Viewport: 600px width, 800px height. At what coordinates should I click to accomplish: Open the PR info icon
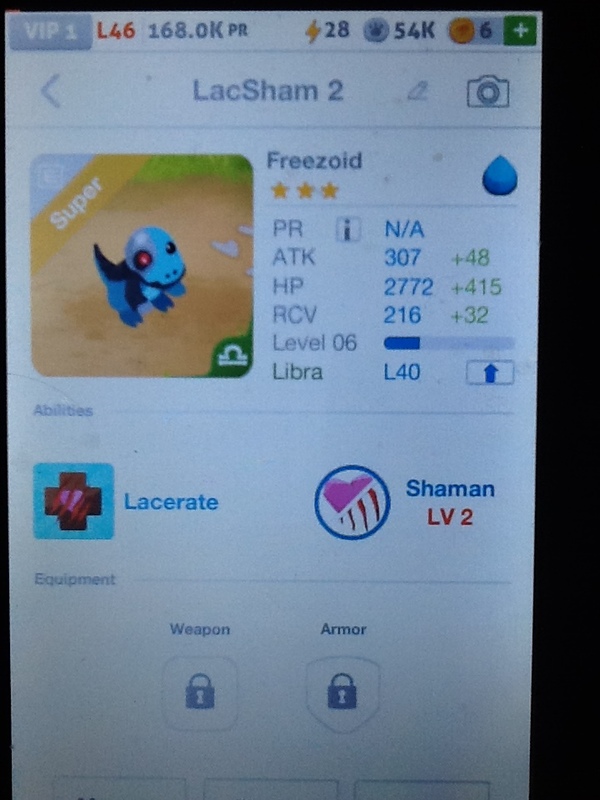coord(347,230)
